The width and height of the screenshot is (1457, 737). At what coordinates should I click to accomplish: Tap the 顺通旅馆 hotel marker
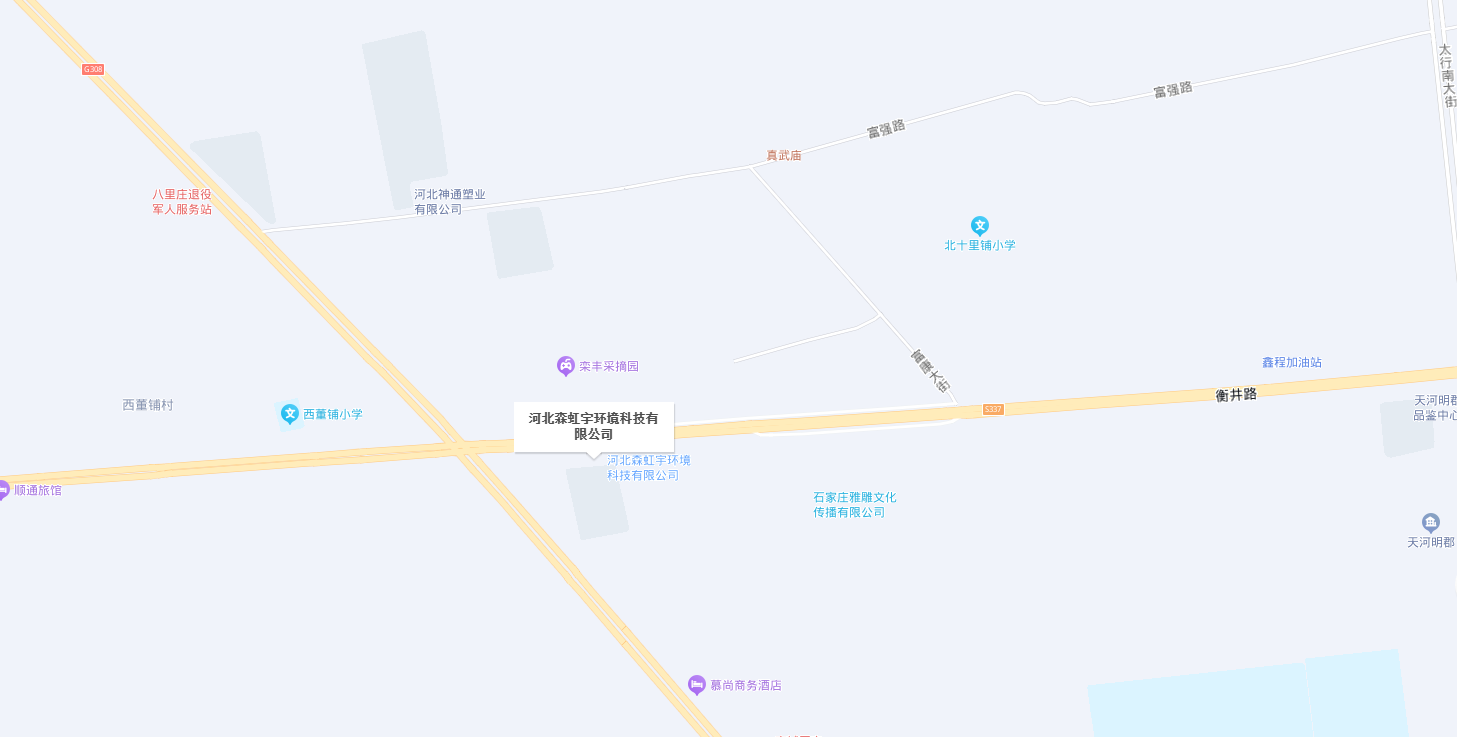click(x=4, y=490)
